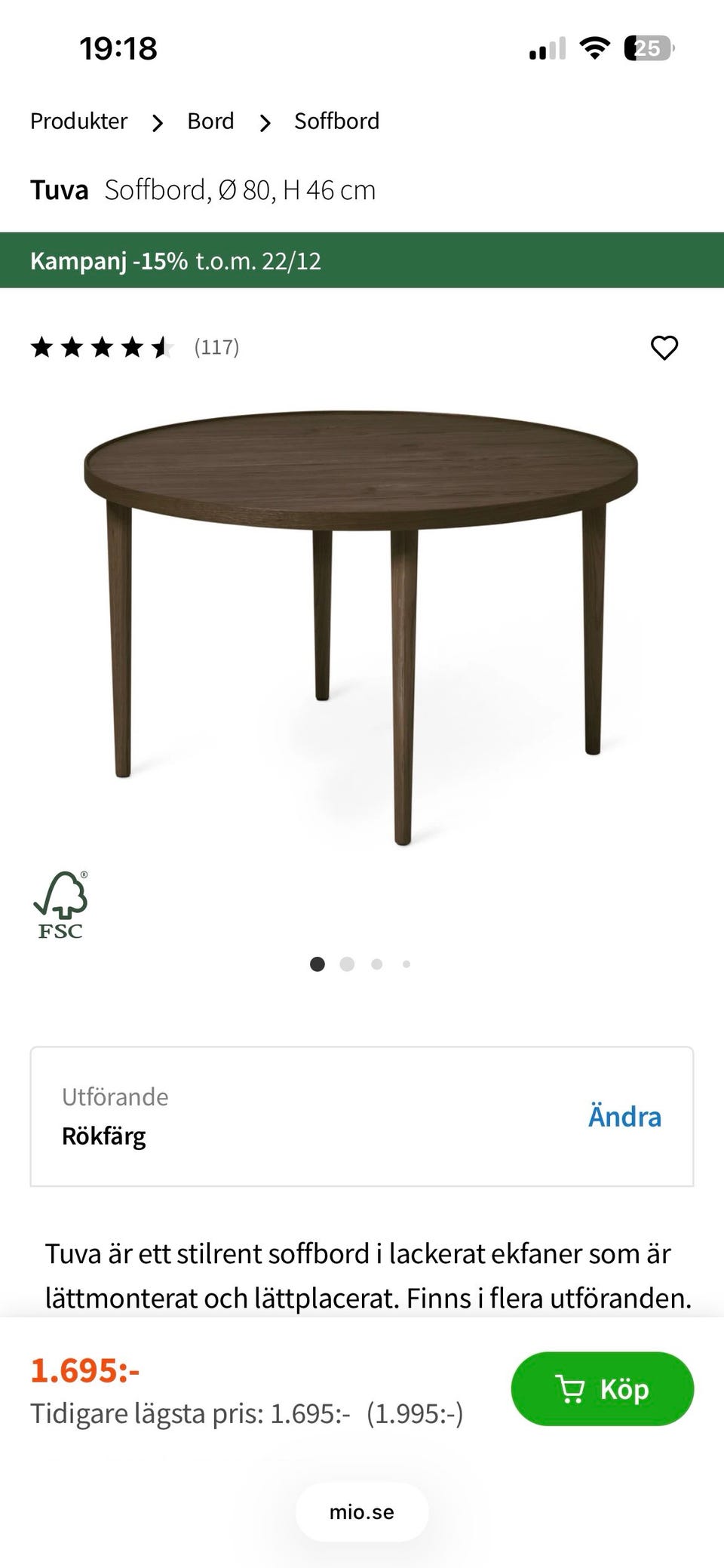Screen dimensions: 724x1568
Task: Tap the heart favorite icon
Action: tap(664, 348)
